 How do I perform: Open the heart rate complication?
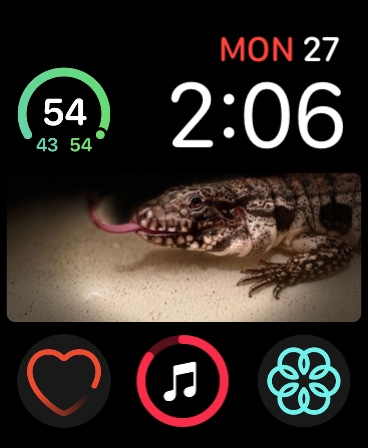click(64, 381)
